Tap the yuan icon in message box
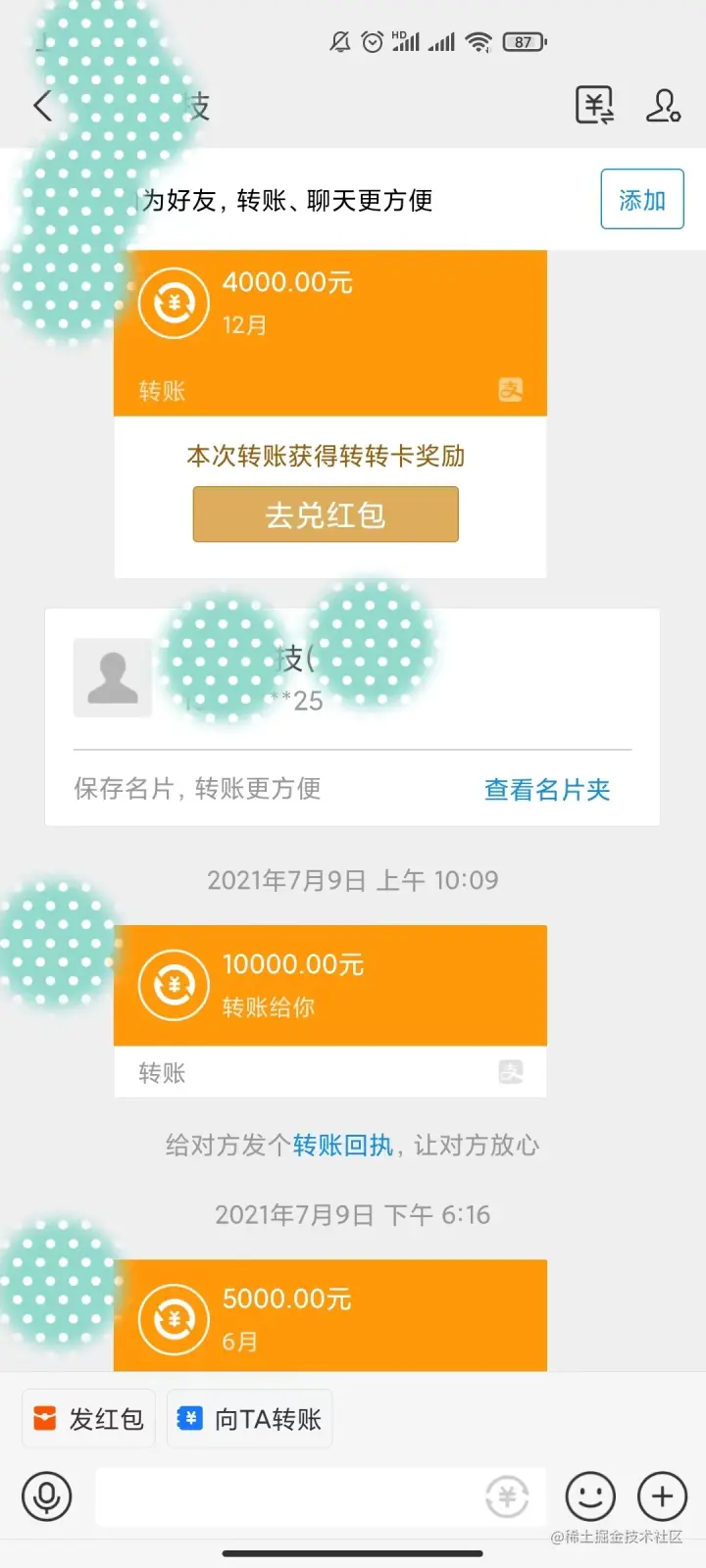 click(507, 1496)
